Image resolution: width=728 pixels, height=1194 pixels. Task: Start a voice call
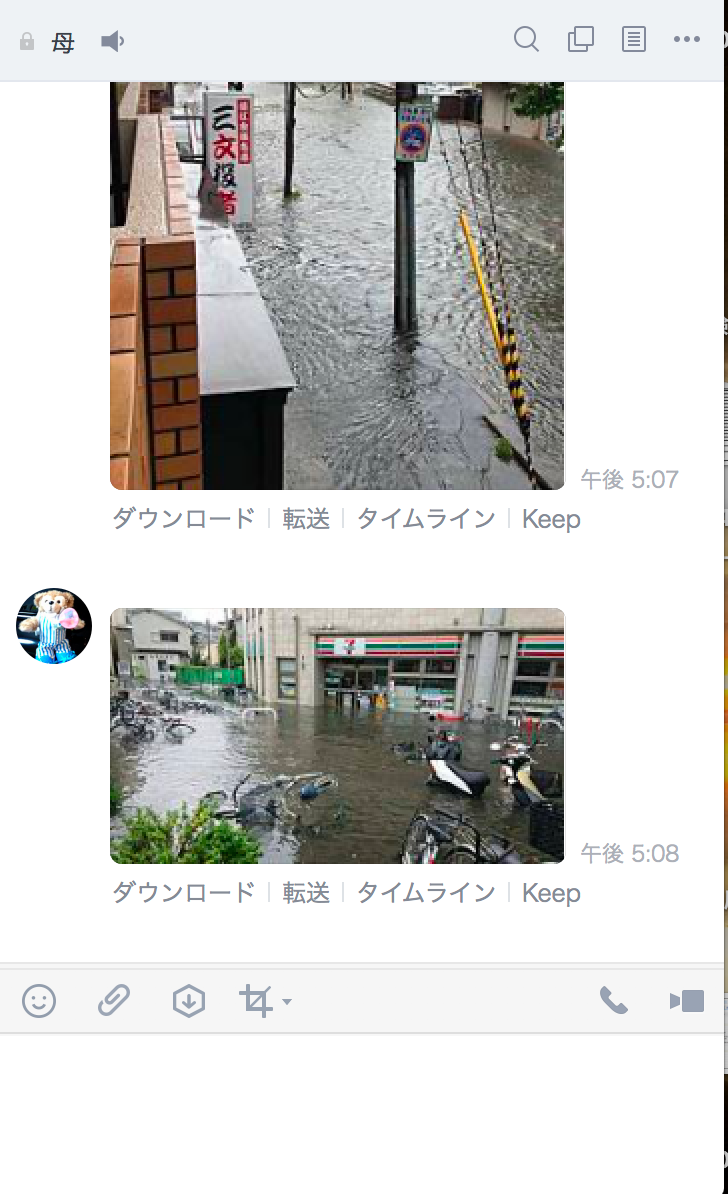(614, 1001)
